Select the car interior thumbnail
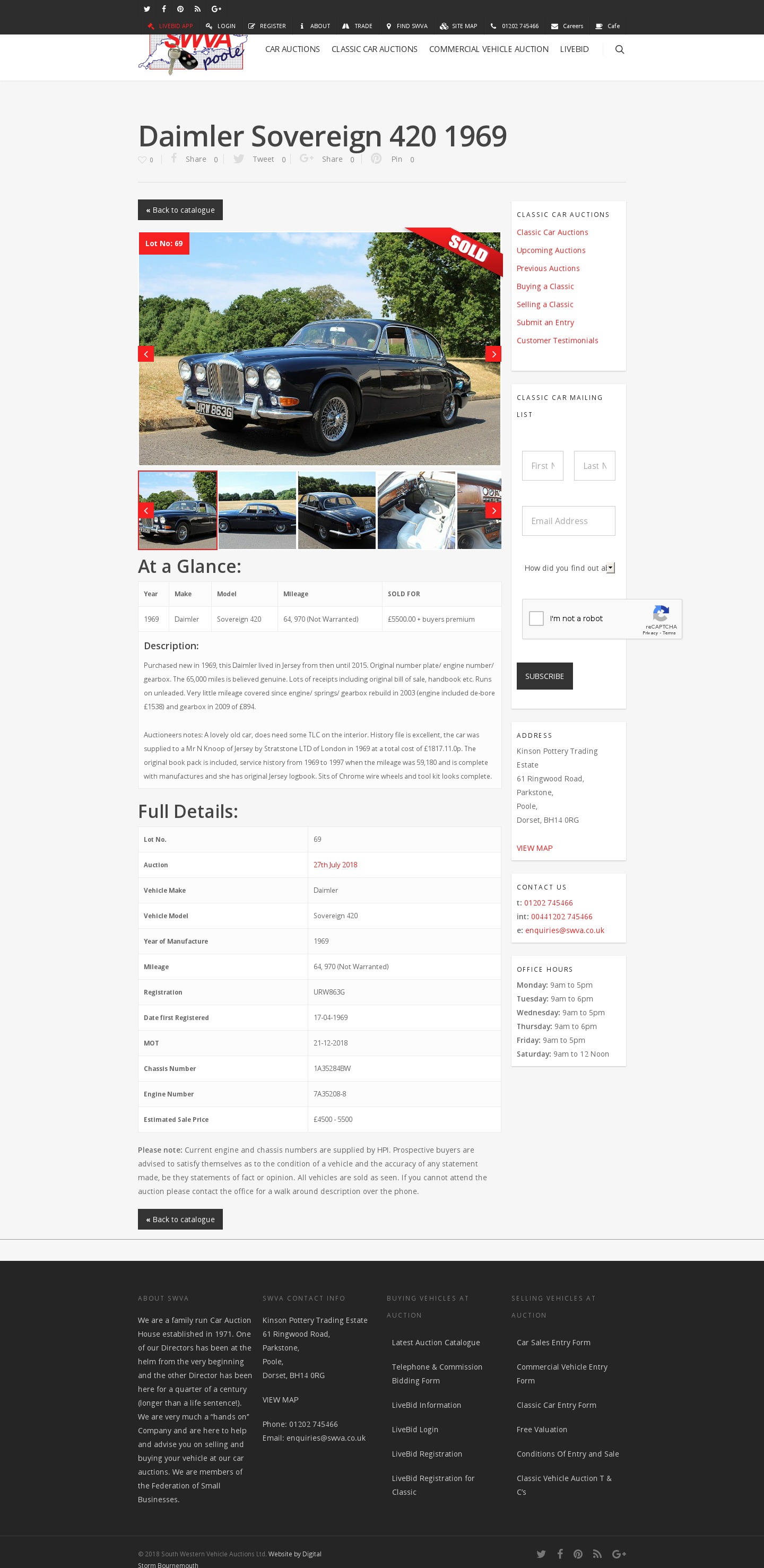The image size is (764, 1568). click(416, 510)
